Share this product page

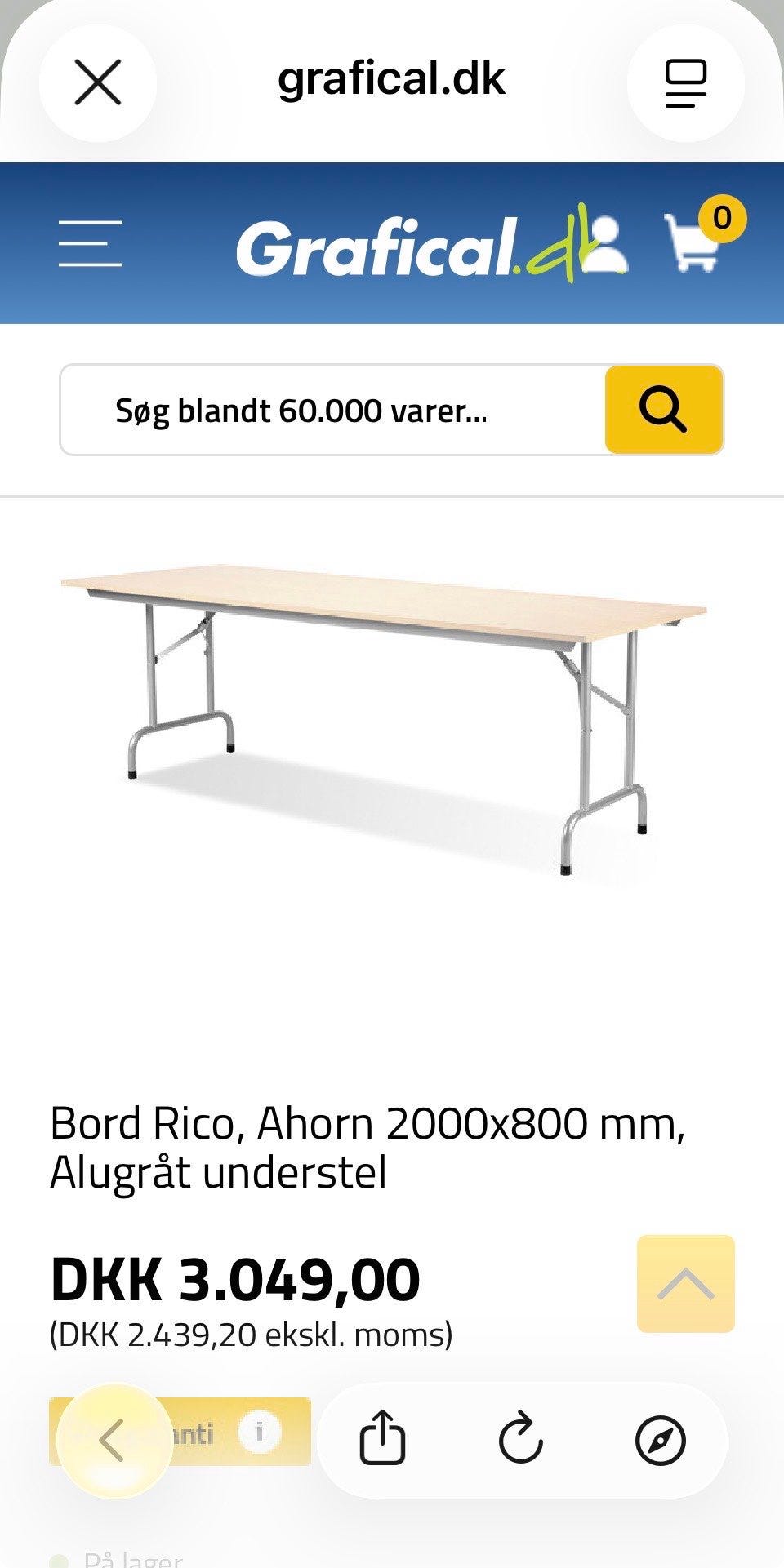point(382,1441)
